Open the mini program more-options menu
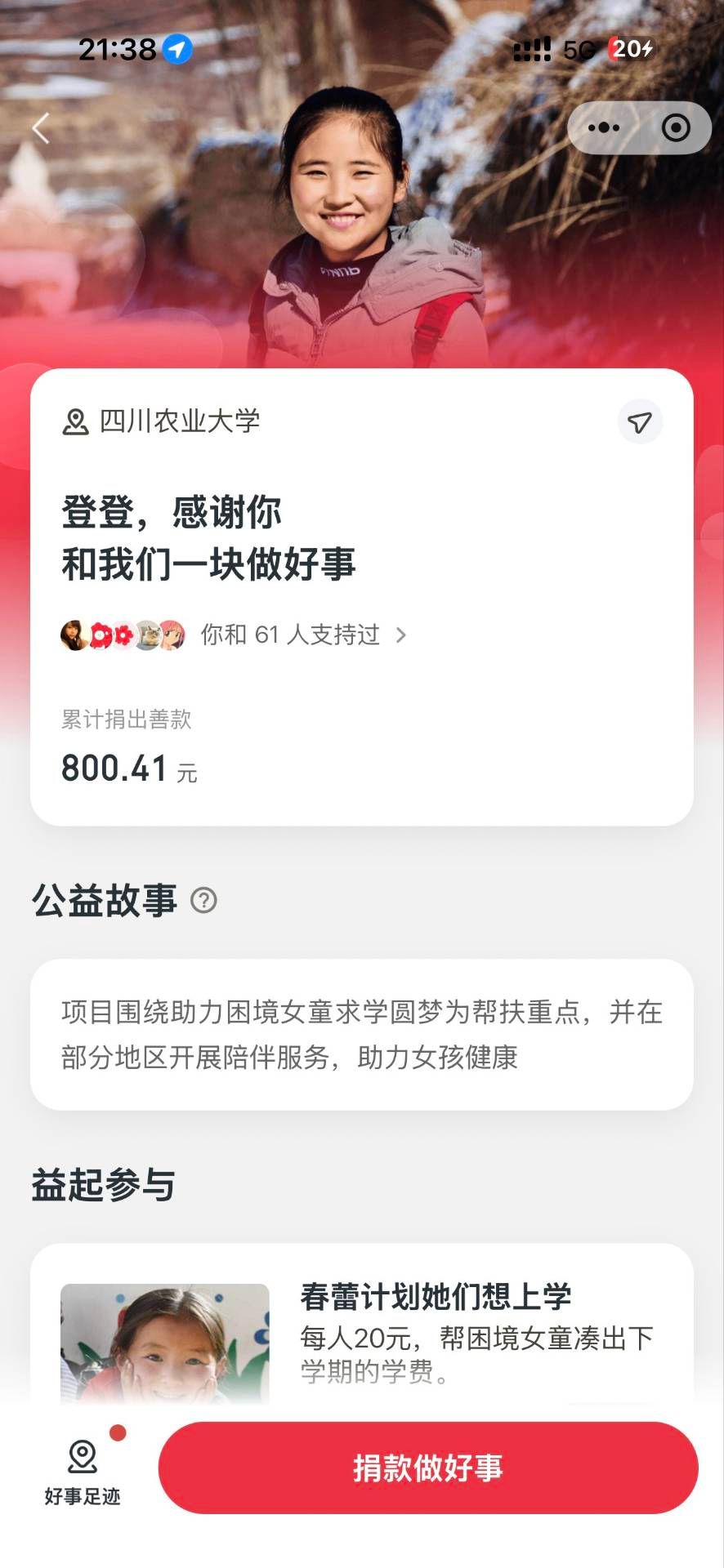Viewport: 724px width, 1568px height. click(x=604, y=127)
